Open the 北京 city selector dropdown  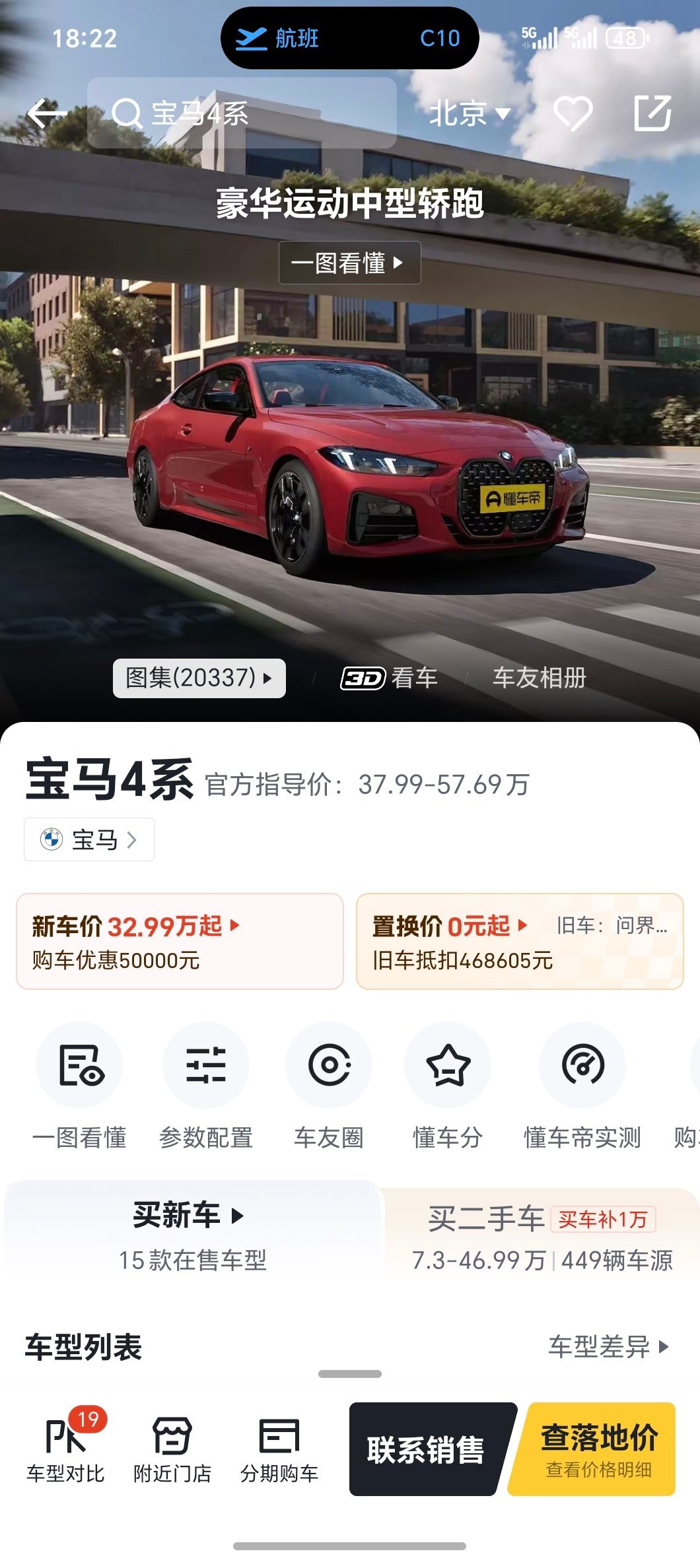click(x=470, y=114)
